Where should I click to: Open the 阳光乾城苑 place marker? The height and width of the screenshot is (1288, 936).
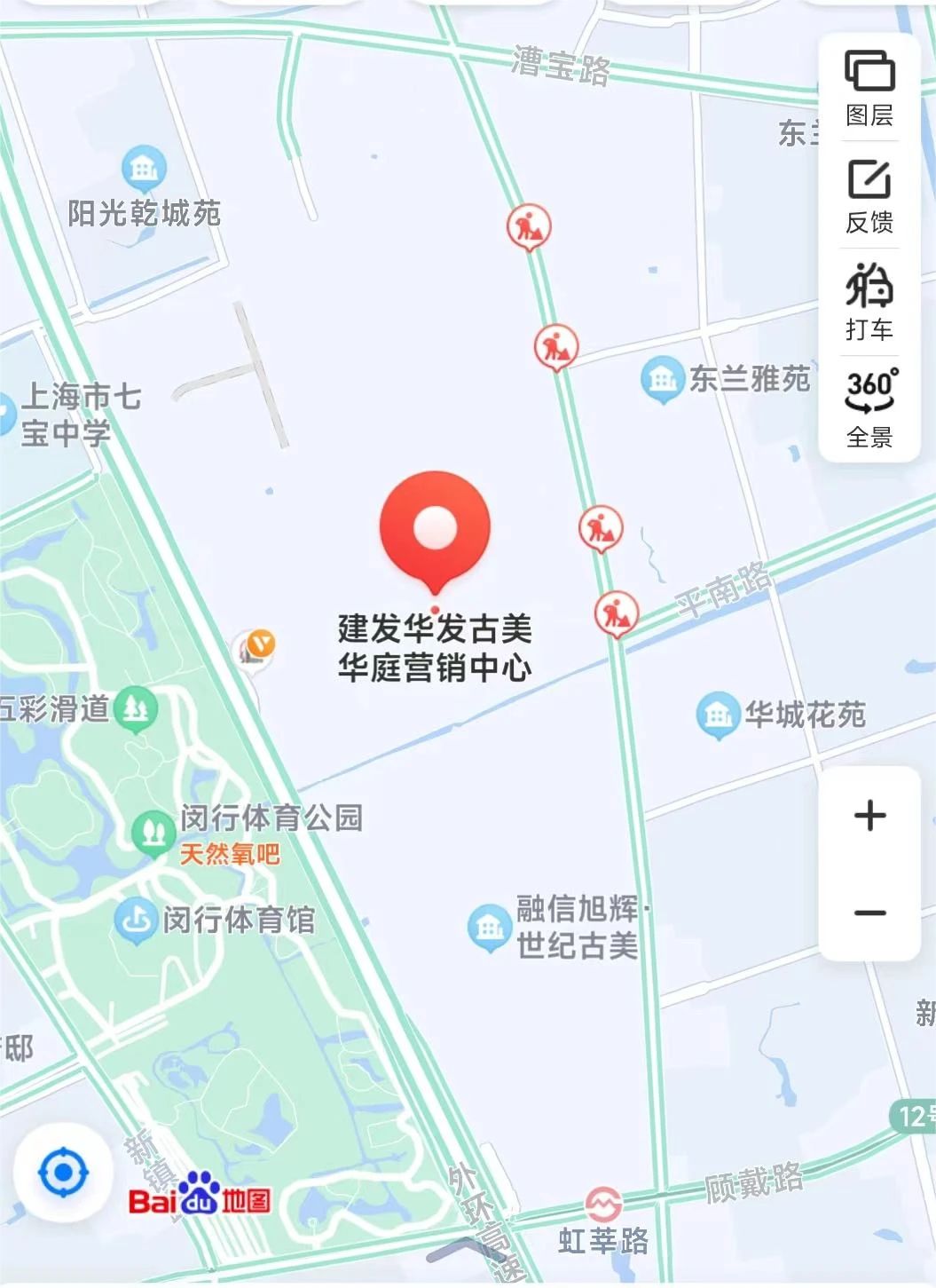pyautogui.click(x=144, y=169)
